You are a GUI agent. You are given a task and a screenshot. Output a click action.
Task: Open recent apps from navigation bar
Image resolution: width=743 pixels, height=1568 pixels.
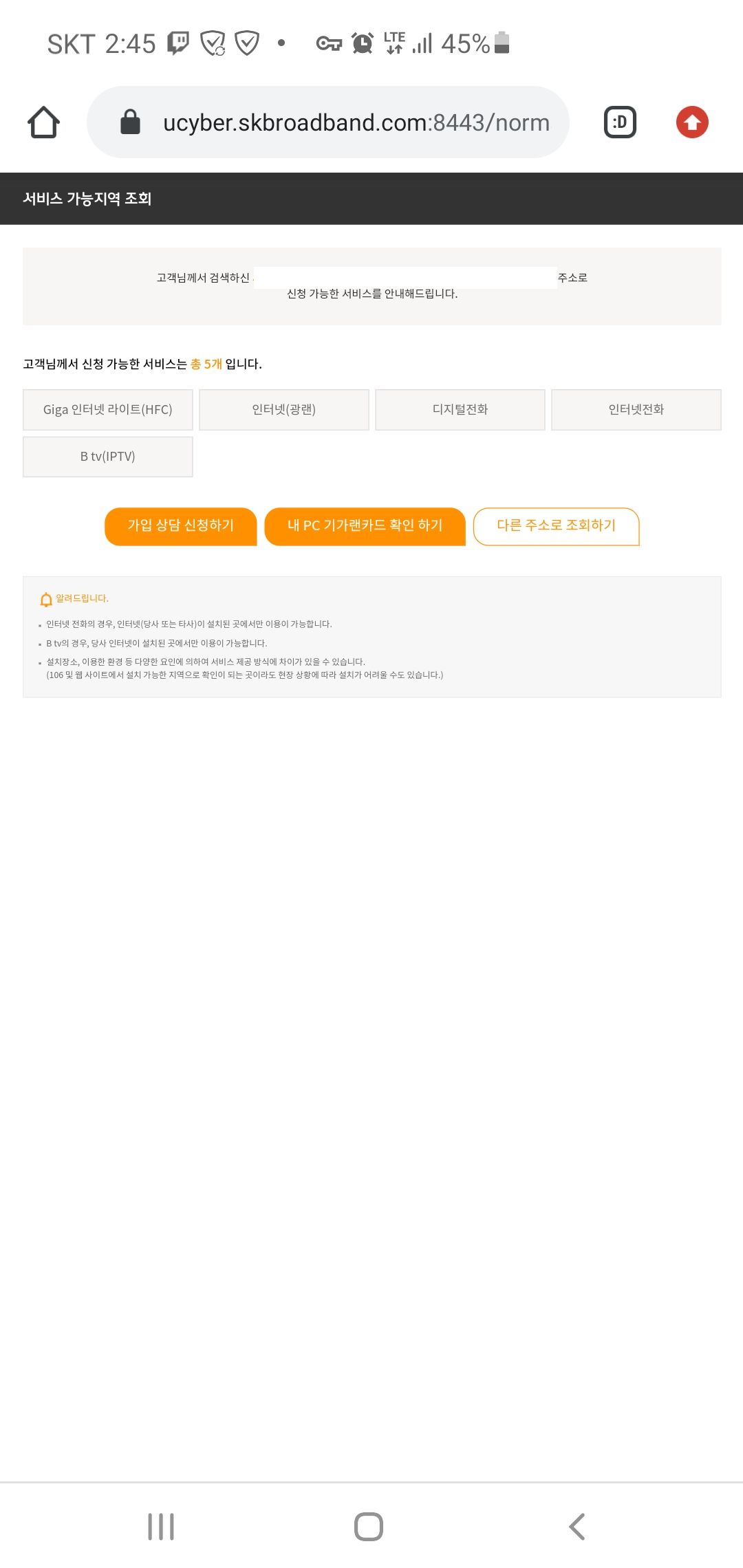[161, 1527]
